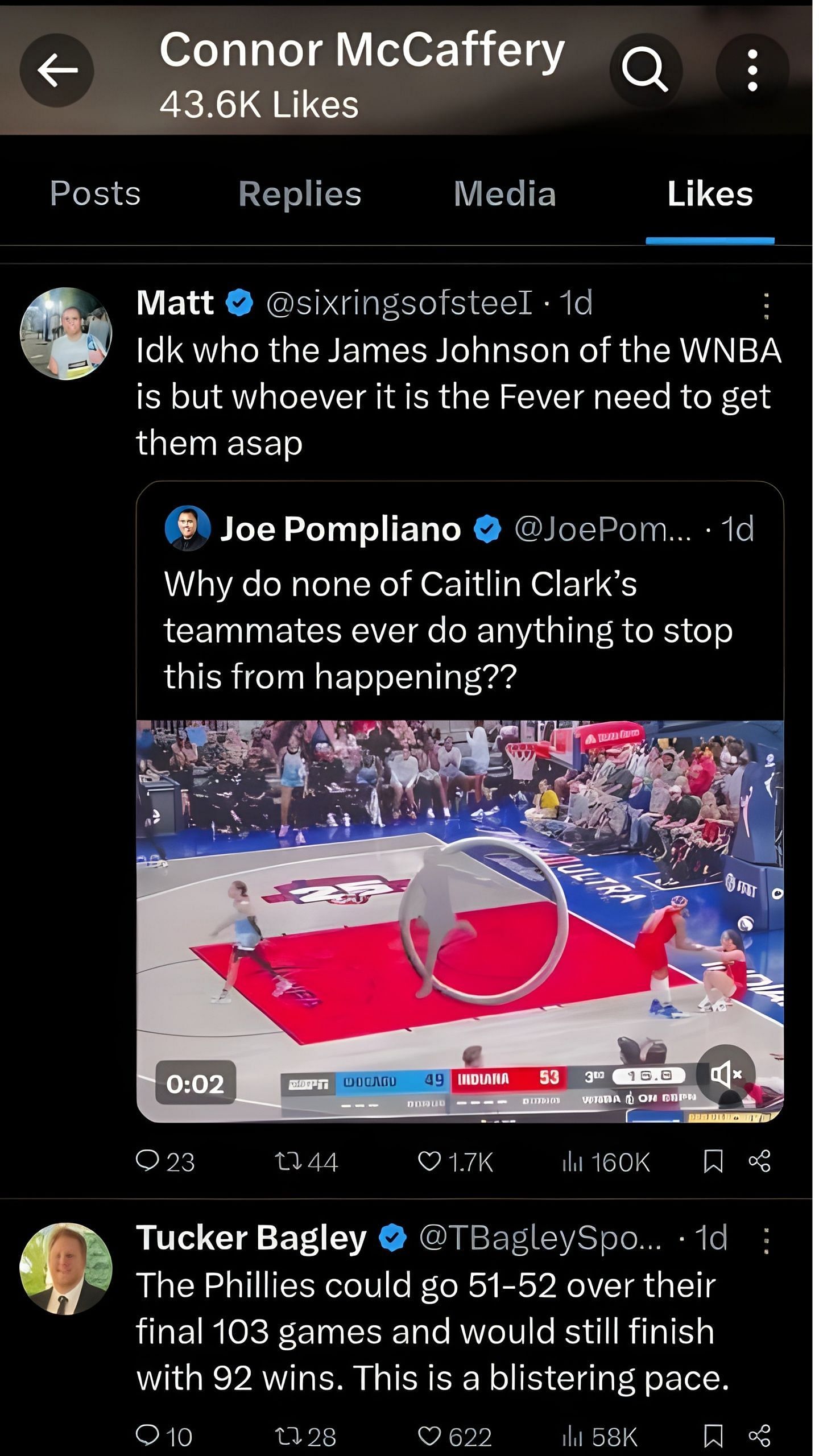Open the profile overflow menu
This screenshot has height=1456, width=819.
pyautogui.click(x=752, y=70)
